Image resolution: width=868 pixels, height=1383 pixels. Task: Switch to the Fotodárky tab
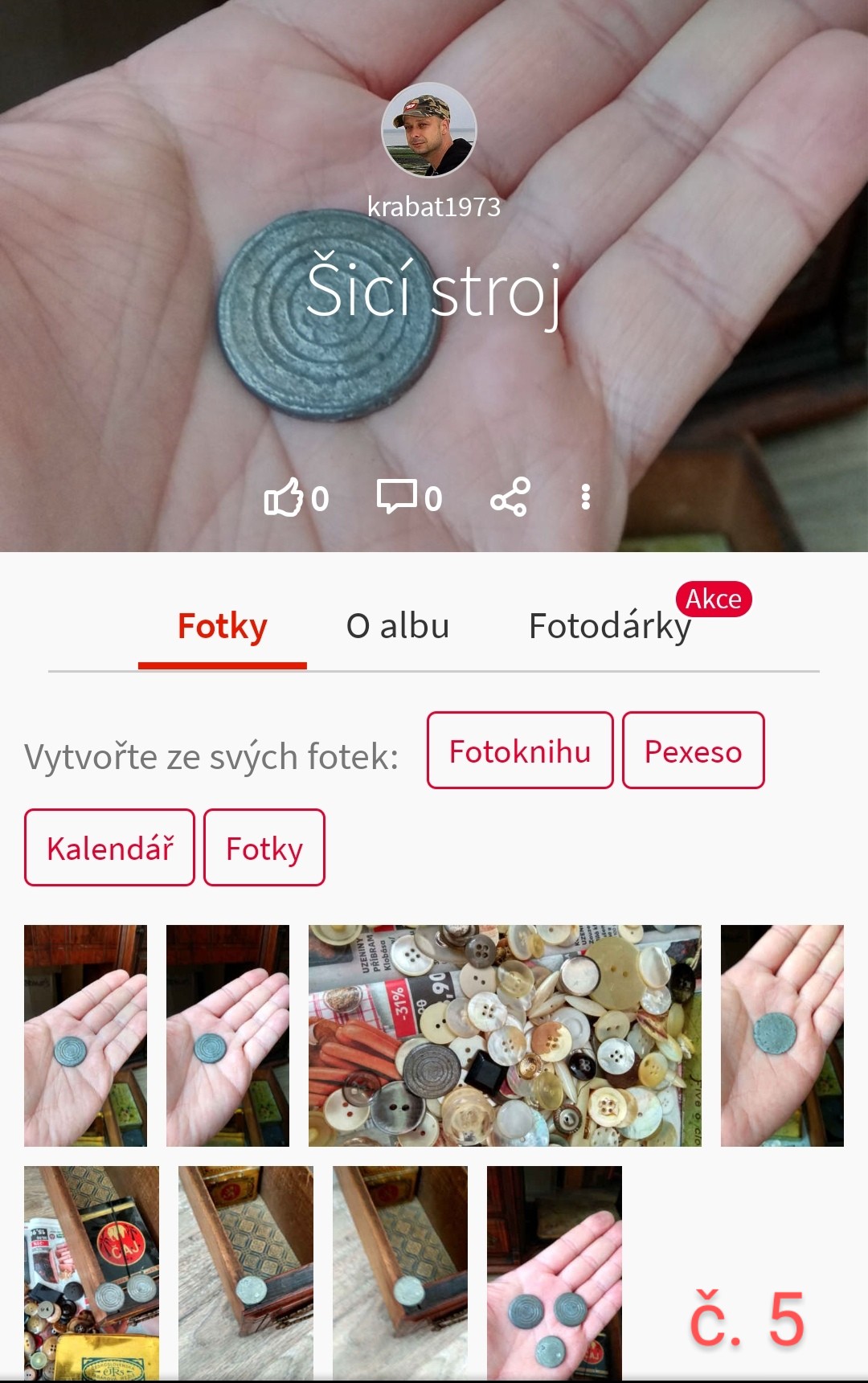tap(610, 626)
